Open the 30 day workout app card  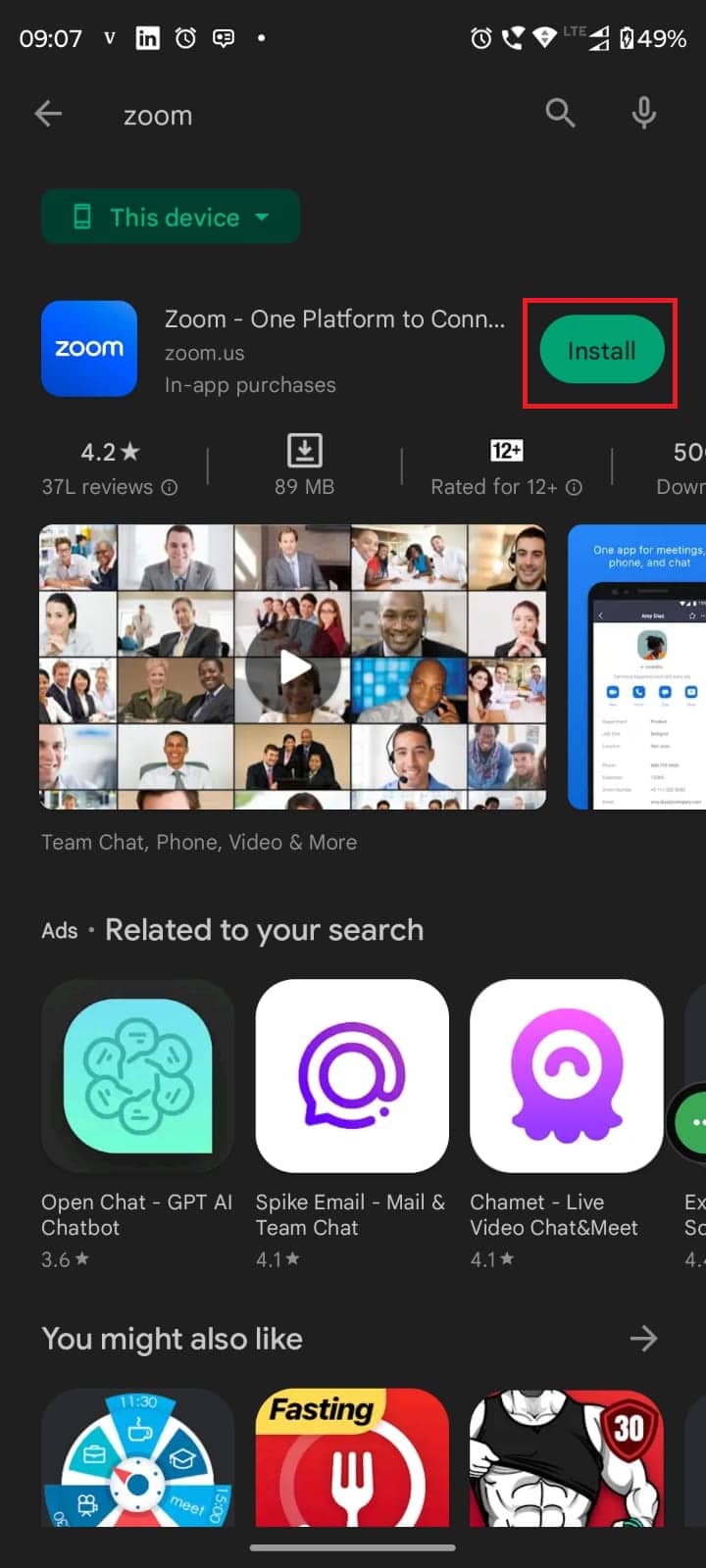(x=566, y=1460)
